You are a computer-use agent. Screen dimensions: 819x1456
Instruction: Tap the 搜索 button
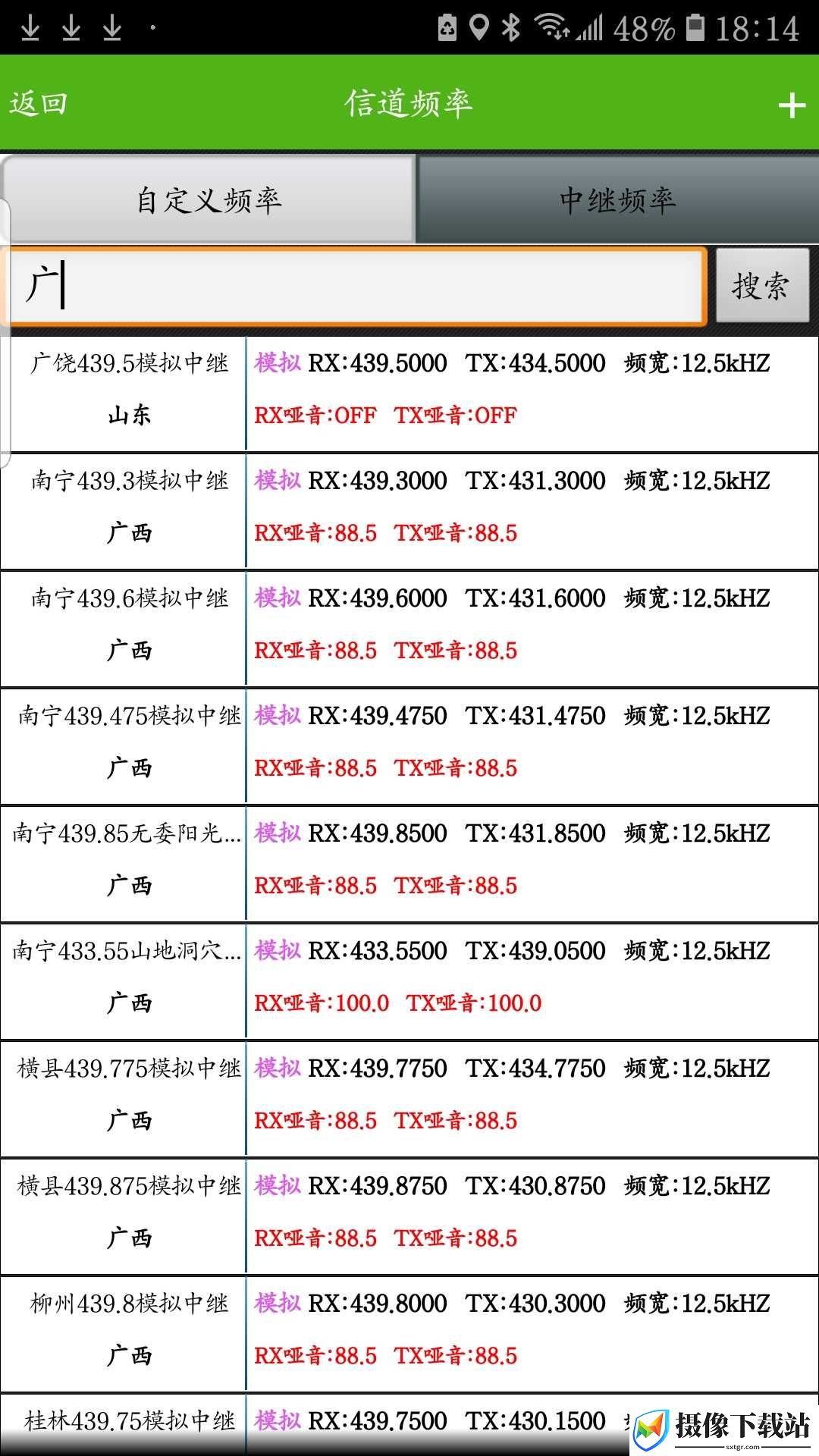[762, 285]
